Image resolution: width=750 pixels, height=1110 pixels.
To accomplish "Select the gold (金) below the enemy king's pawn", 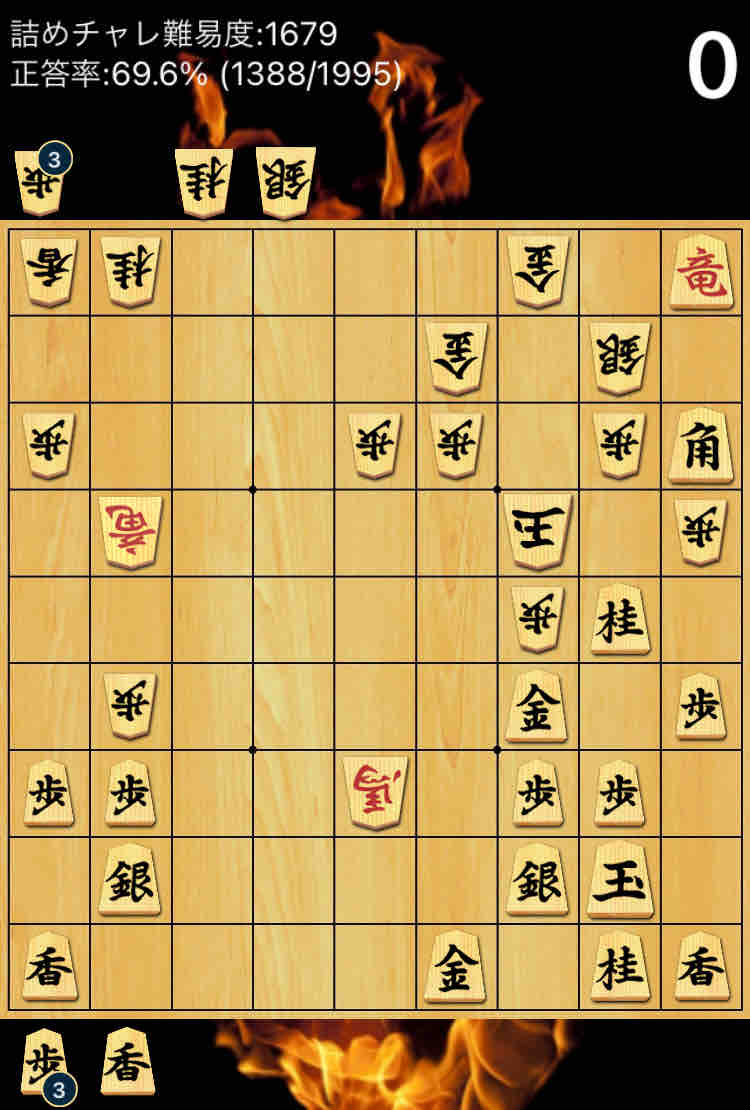I will tap(538, 706).
